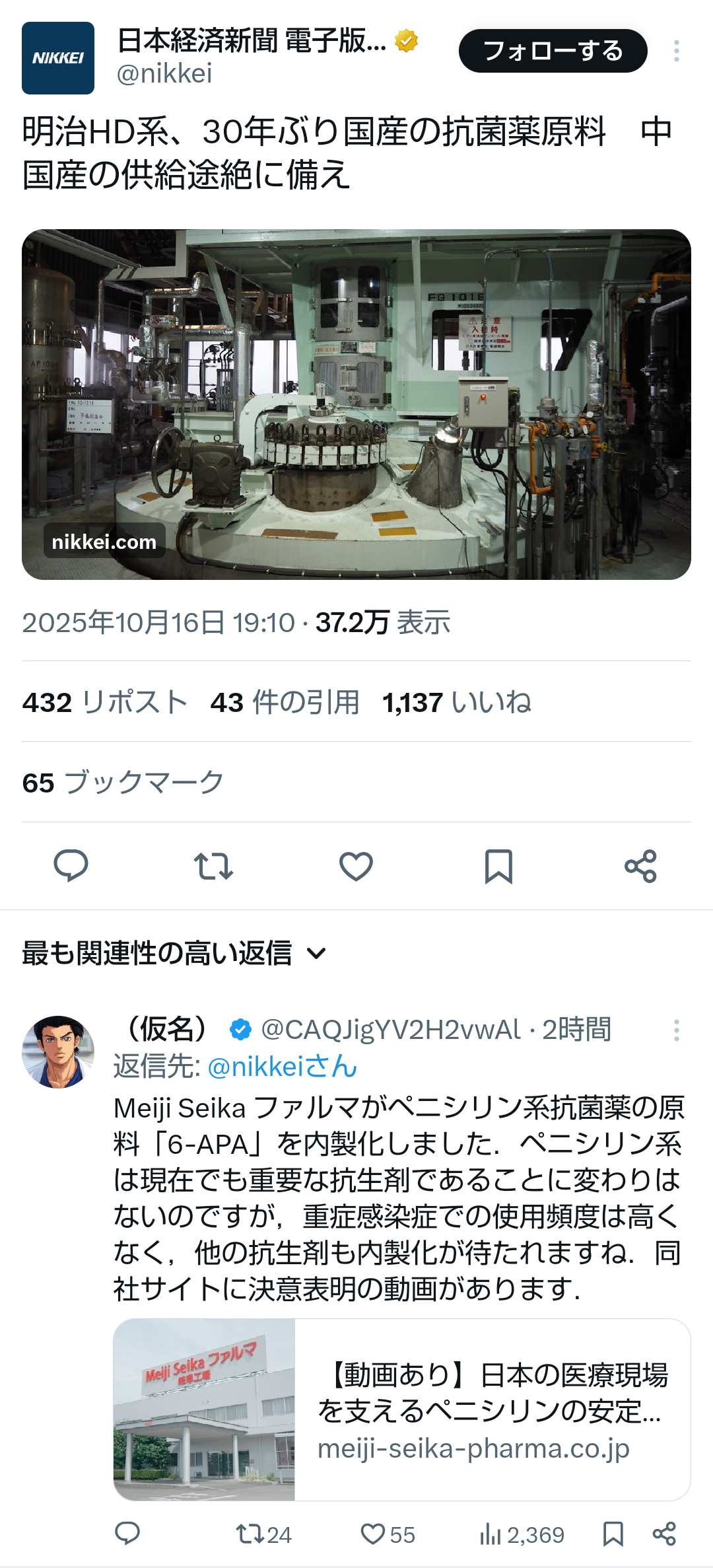Open the nikkei.com article image card
The height and width of the screenshot is (1568, 713).
[356, 404]
